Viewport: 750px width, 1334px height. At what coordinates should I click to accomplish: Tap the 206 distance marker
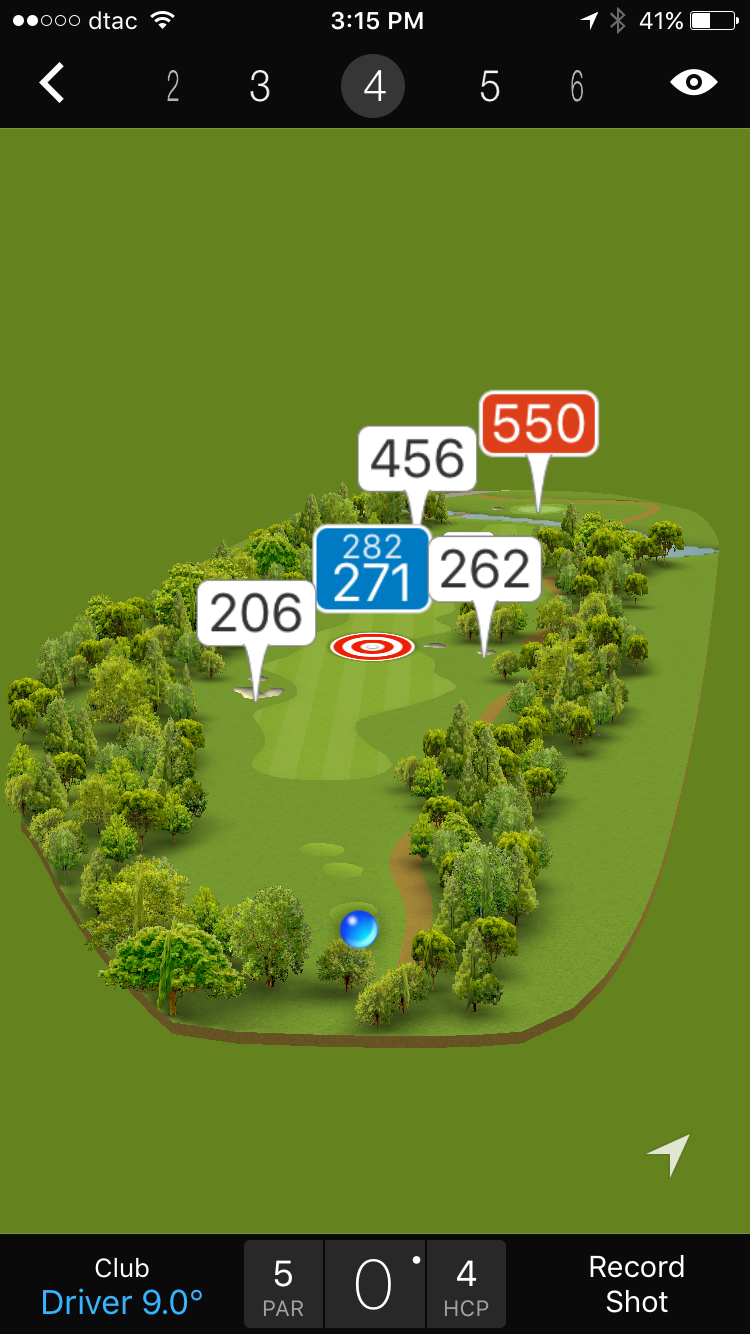click(256, 613)
